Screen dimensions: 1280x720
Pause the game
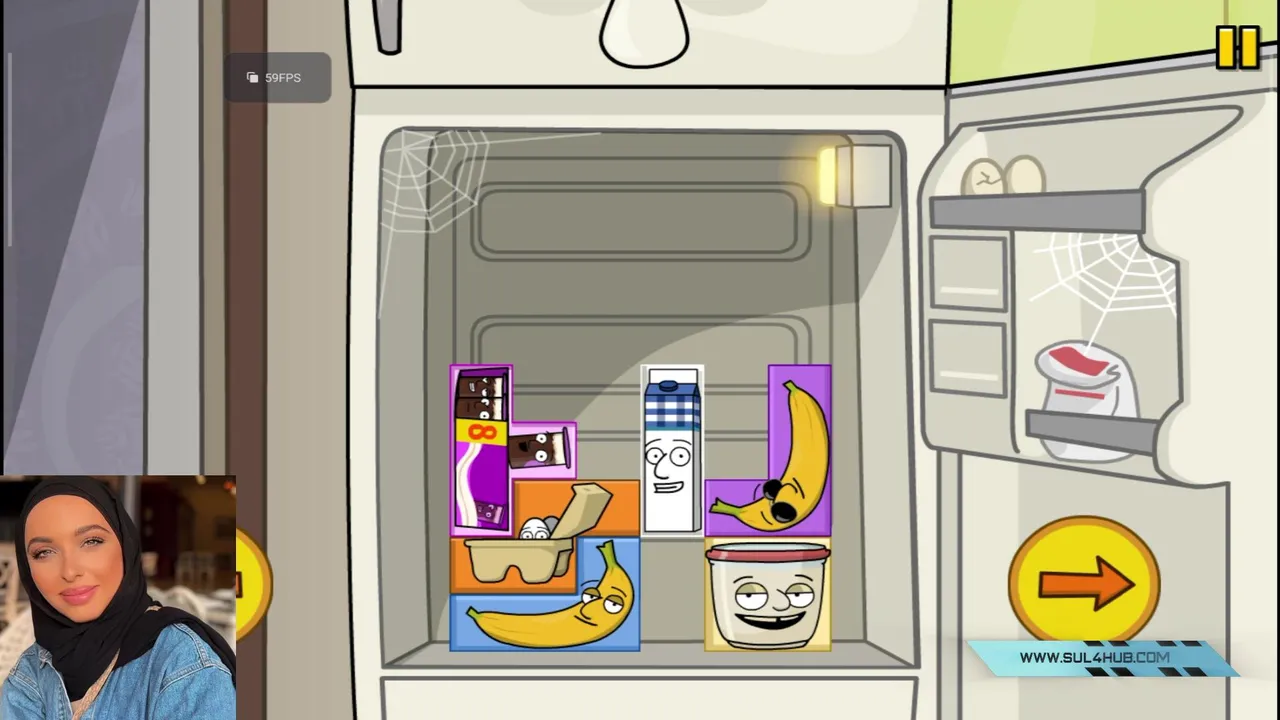[x=1237, y=47]
